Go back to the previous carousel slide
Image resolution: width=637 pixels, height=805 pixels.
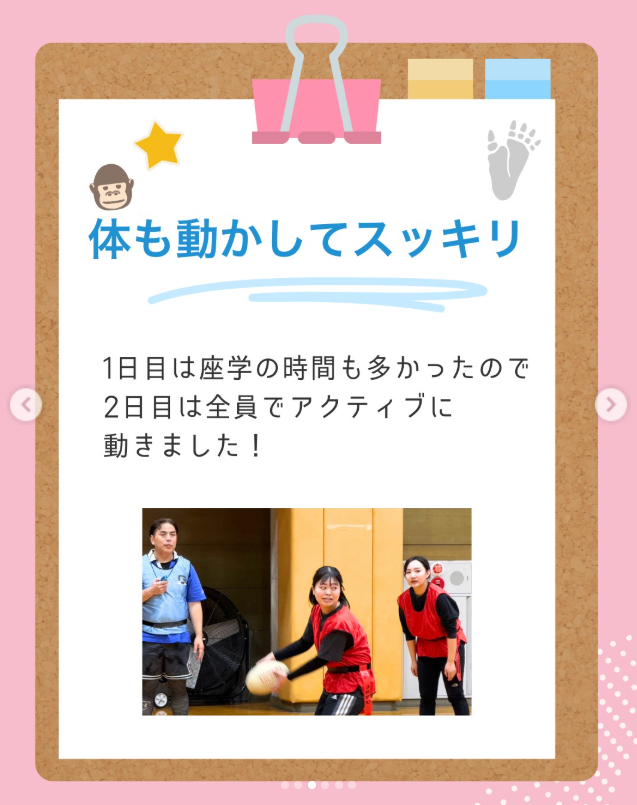(x=26, y=405)
